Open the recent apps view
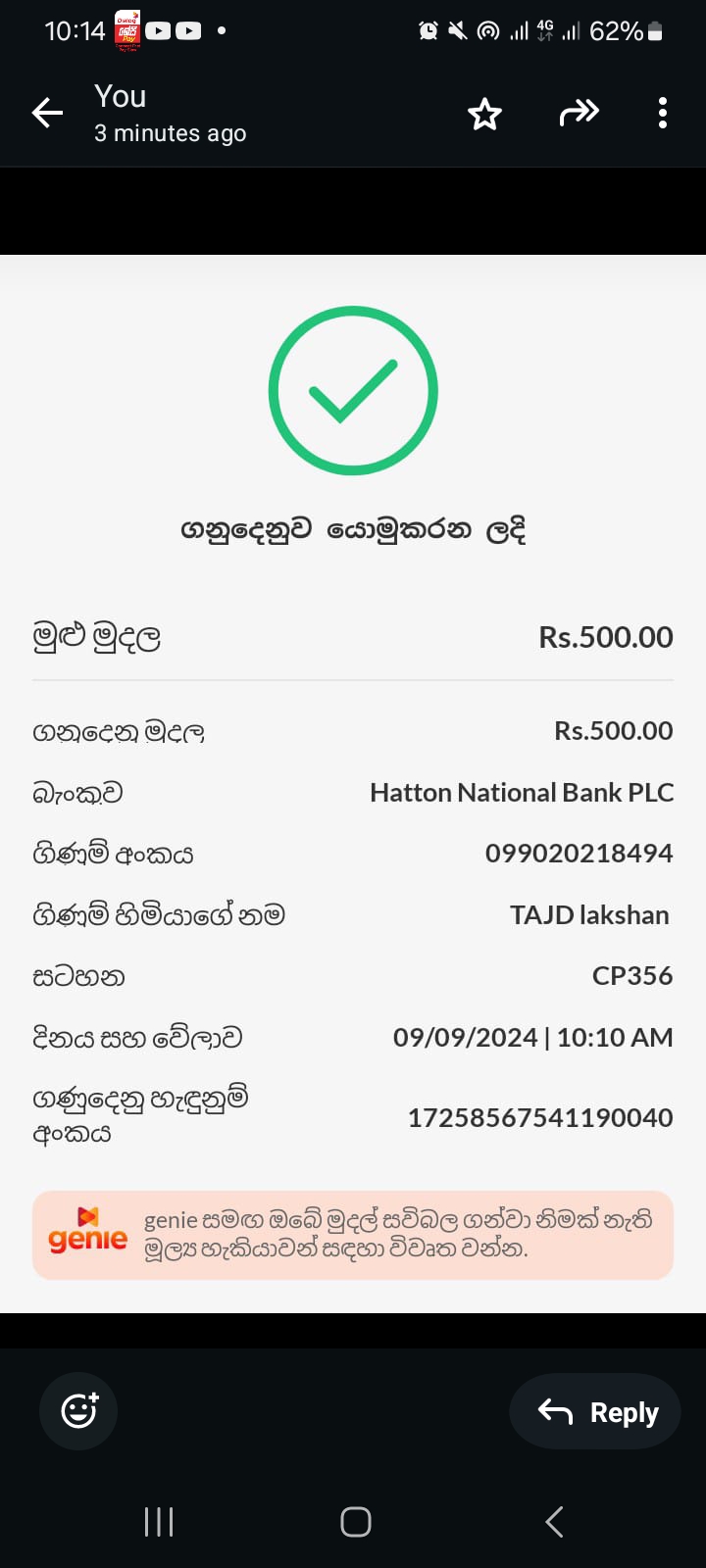Image resolution: width=706 pixels, height=1568 pixels. point(159,1521)
